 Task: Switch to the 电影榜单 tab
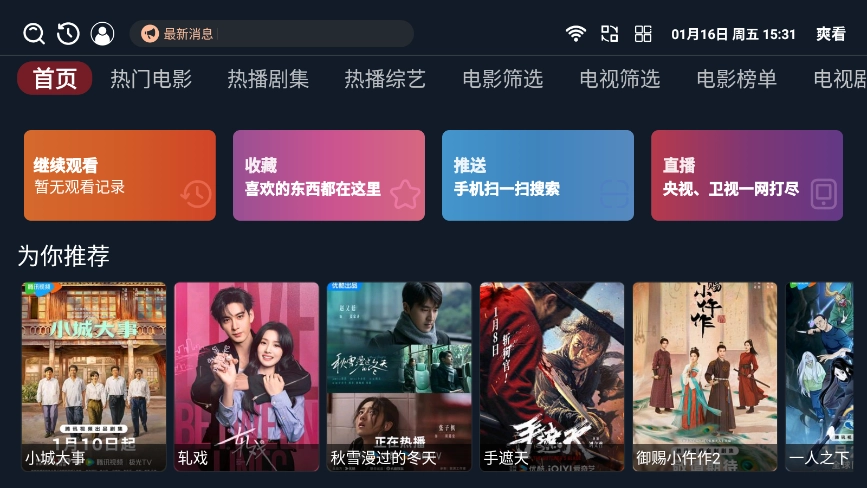coord(737,79)
